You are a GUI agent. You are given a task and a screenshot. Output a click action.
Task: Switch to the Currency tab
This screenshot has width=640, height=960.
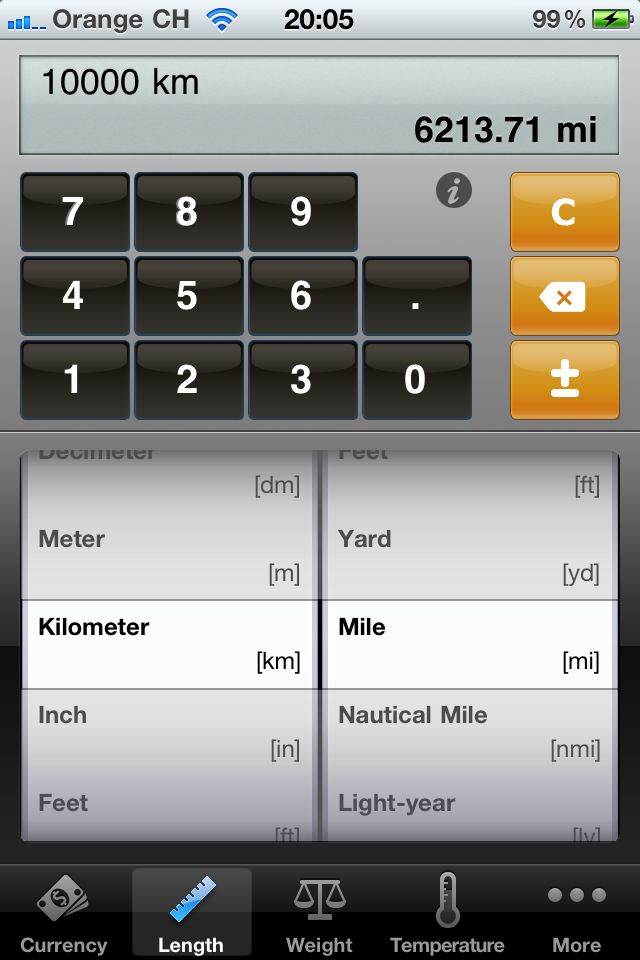pos(64,914)
